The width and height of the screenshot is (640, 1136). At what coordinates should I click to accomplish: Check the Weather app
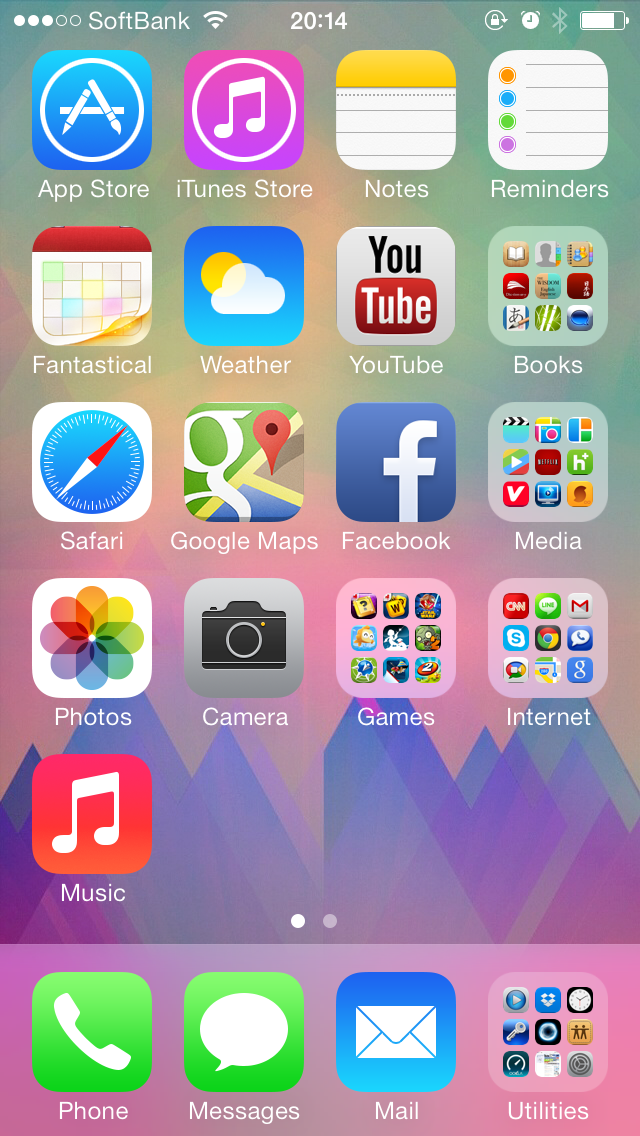coord(244,286)
